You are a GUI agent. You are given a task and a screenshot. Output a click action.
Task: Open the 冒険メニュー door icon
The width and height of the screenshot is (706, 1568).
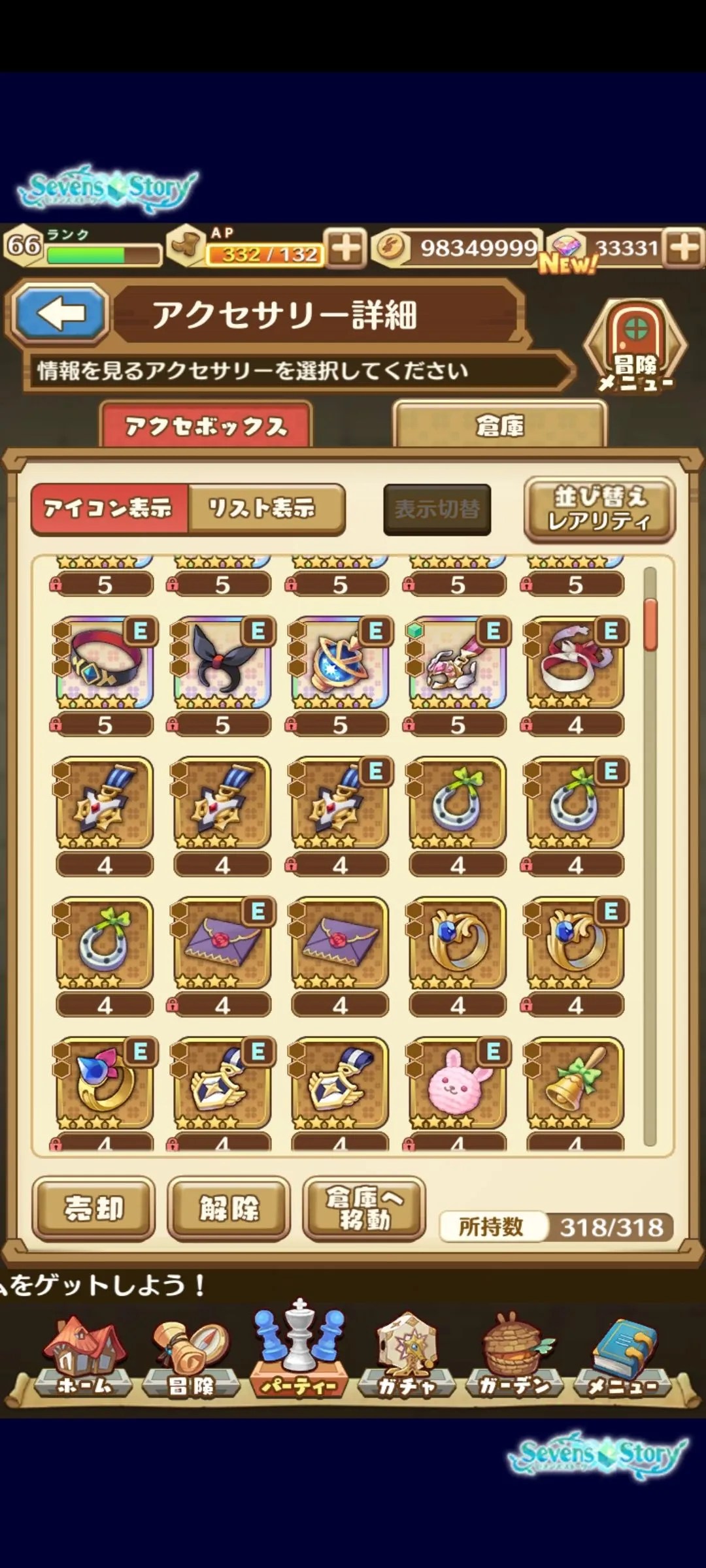tap(635, 343)
